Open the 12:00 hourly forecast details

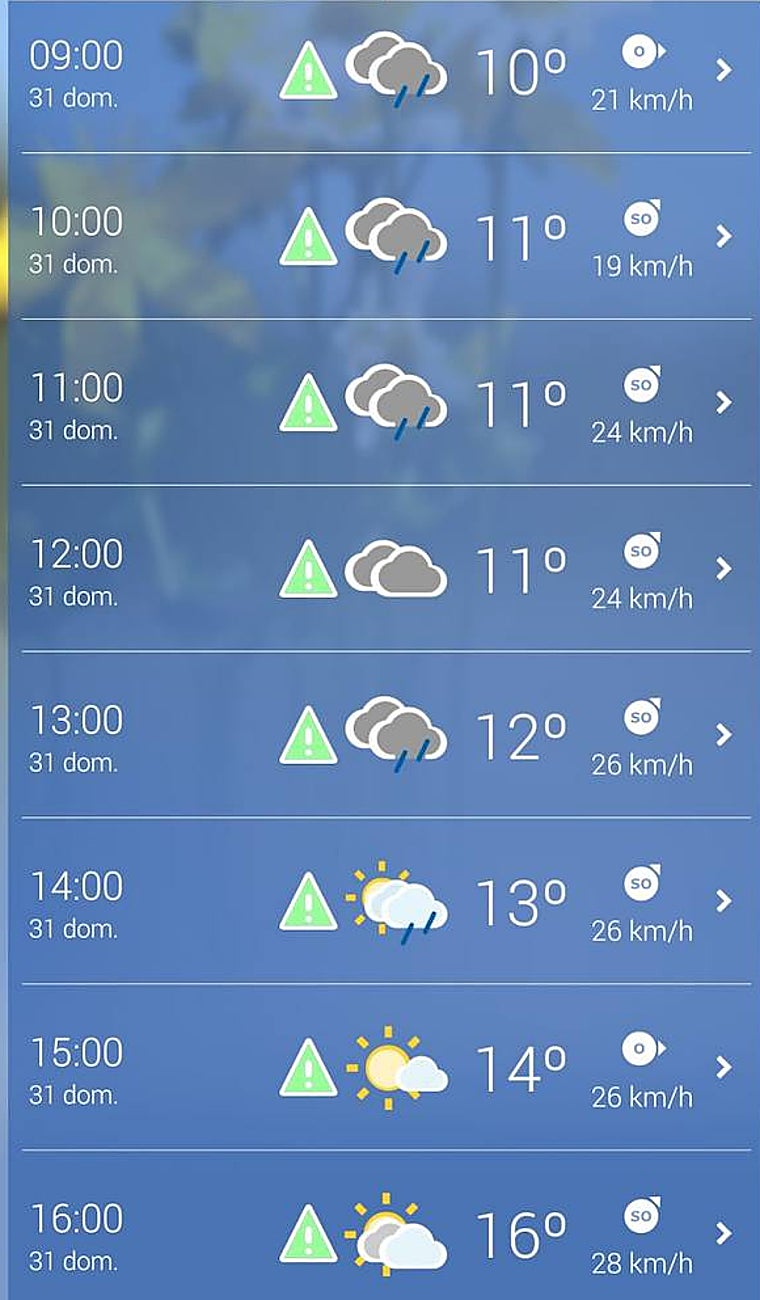click(722, 568)
